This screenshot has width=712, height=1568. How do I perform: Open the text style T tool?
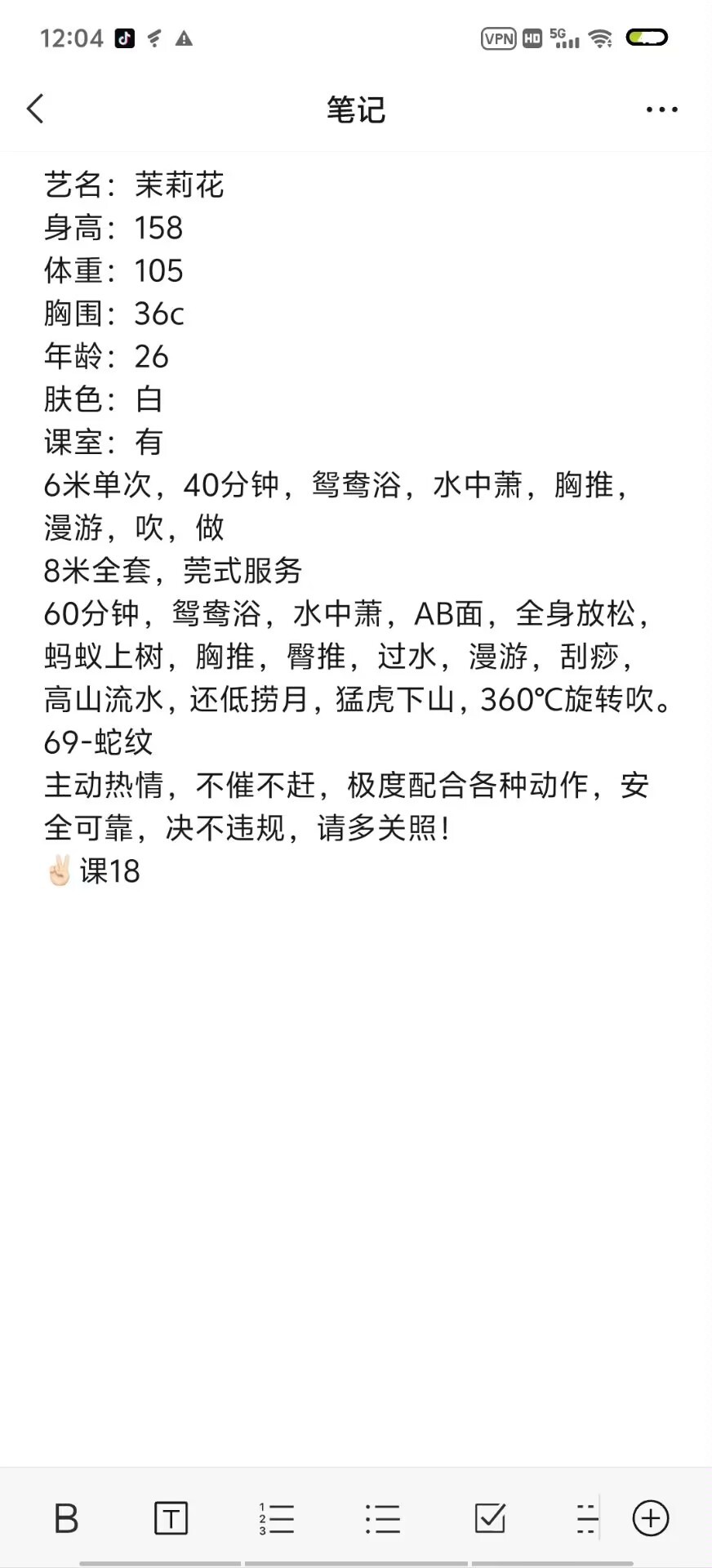(x=171, y=1519)
